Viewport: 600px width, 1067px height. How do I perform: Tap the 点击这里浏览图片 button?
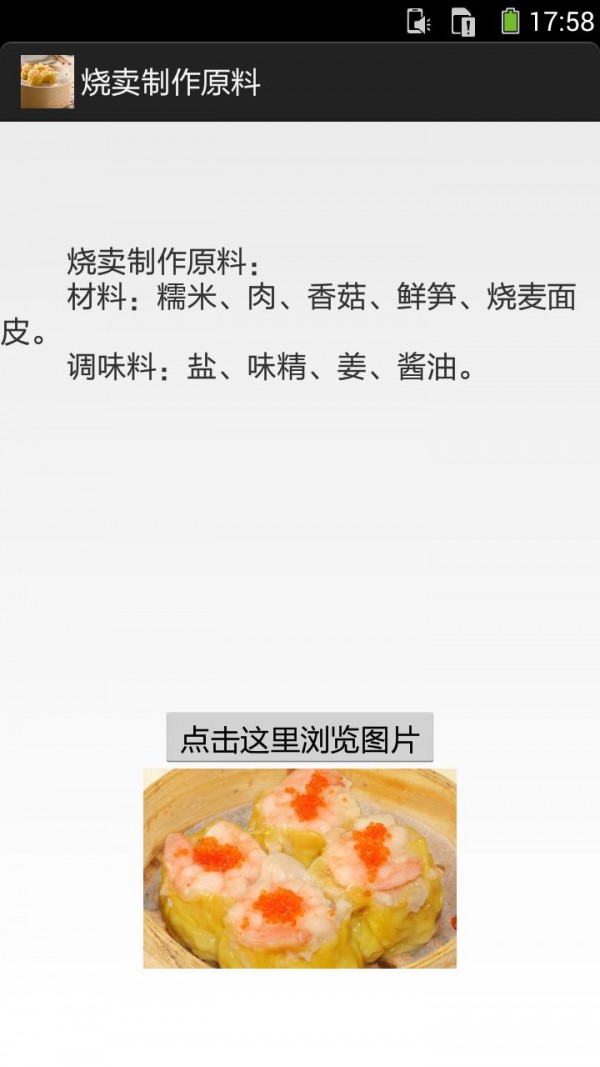[x=299, y=739]
